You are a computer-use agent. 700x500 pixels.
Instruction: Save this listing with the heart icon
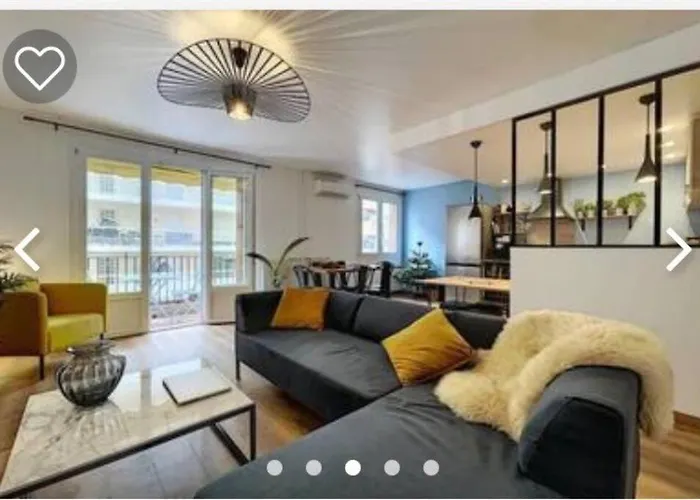point(40,67)
